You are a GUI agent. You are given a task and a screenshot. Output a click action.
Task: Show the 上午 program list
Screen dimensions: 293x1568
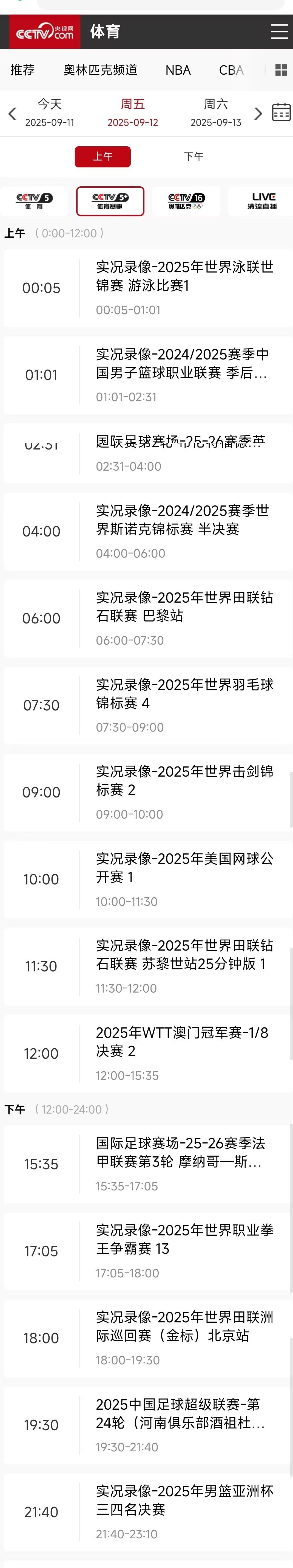point(103,156)
